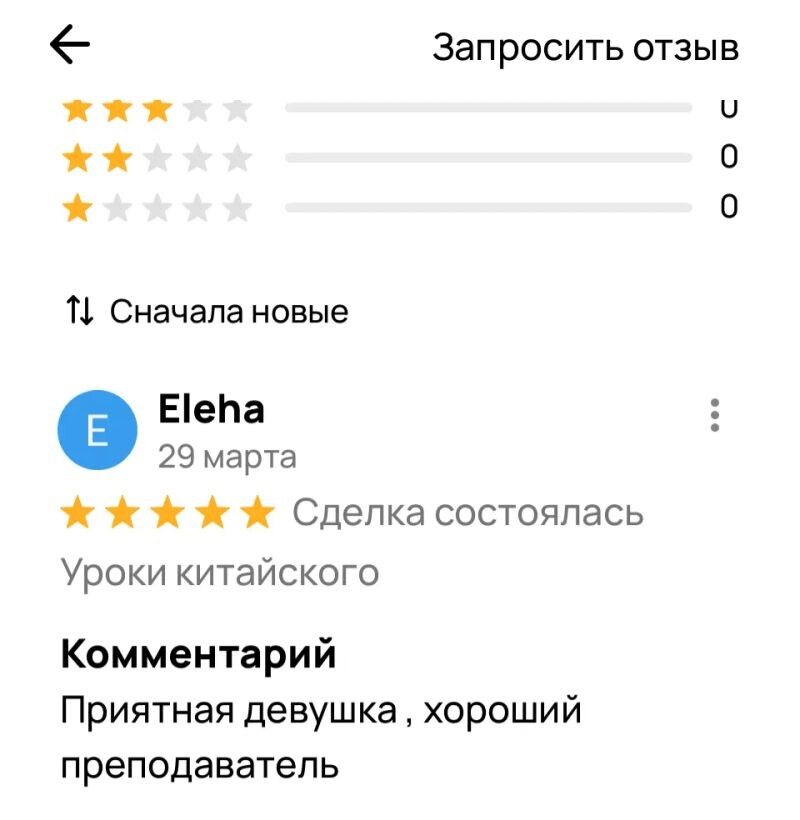Go back using the arrow icon
This screenshot has width=800, height=820.
69,46
